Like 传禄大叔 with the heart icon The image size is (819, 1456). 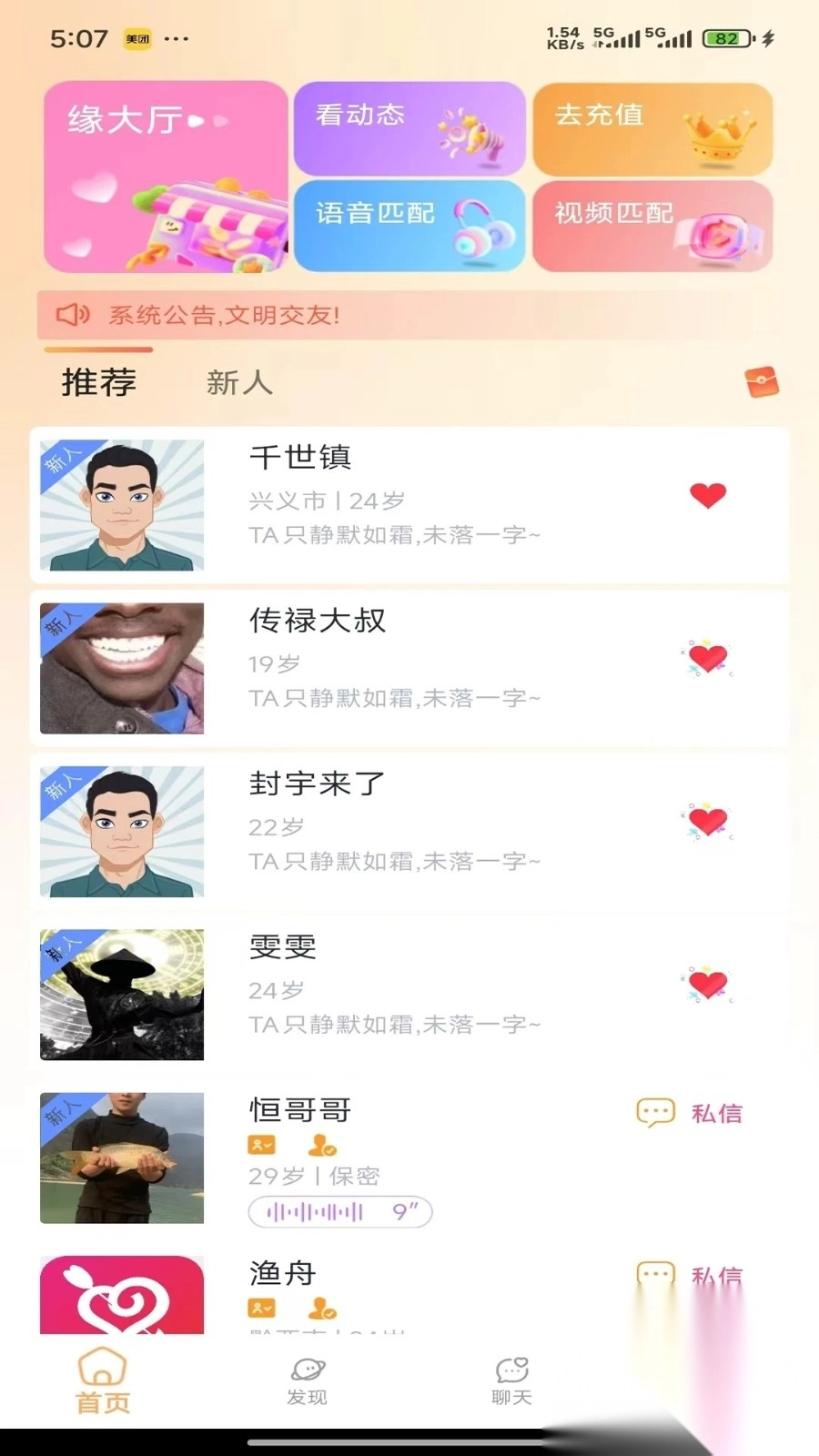(708, 658)
